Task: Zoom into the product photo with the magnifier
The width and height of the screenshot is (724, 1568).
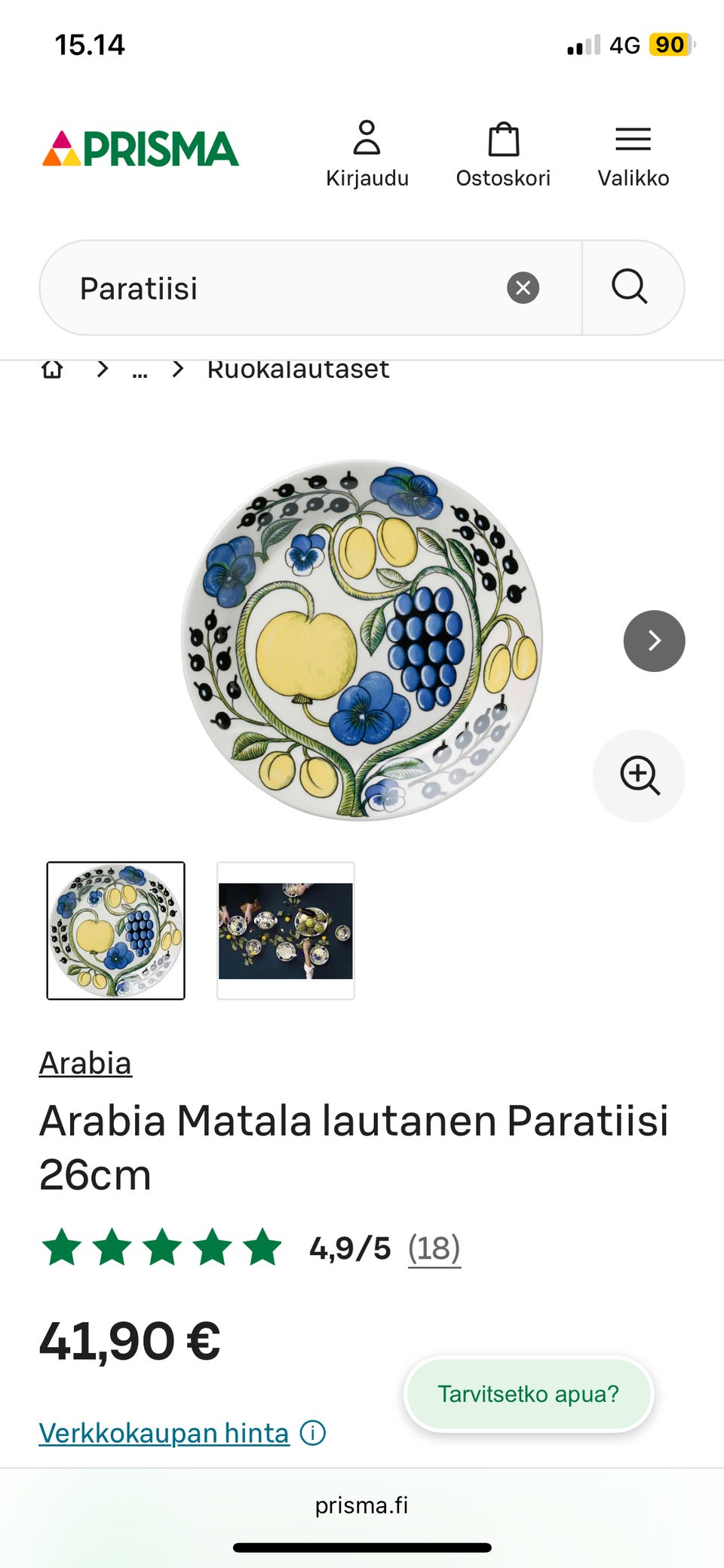Action: [639, 776]
